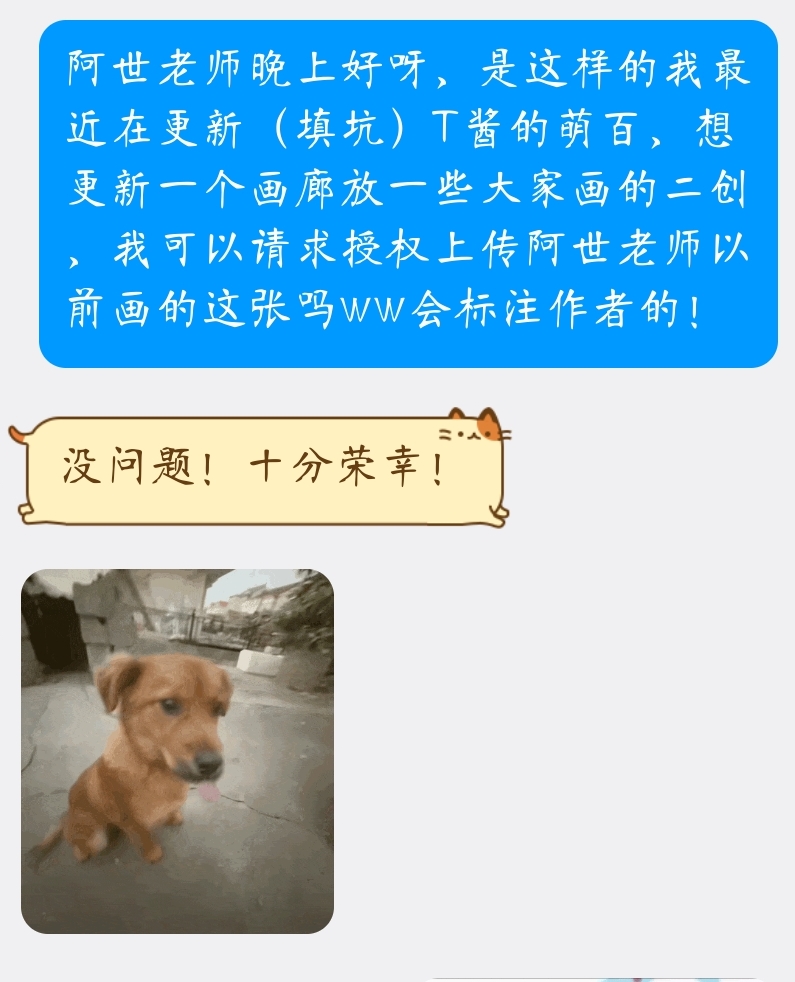795x982 pixels.
Task: Open the puppy picture message
Action: click(177, 751)
